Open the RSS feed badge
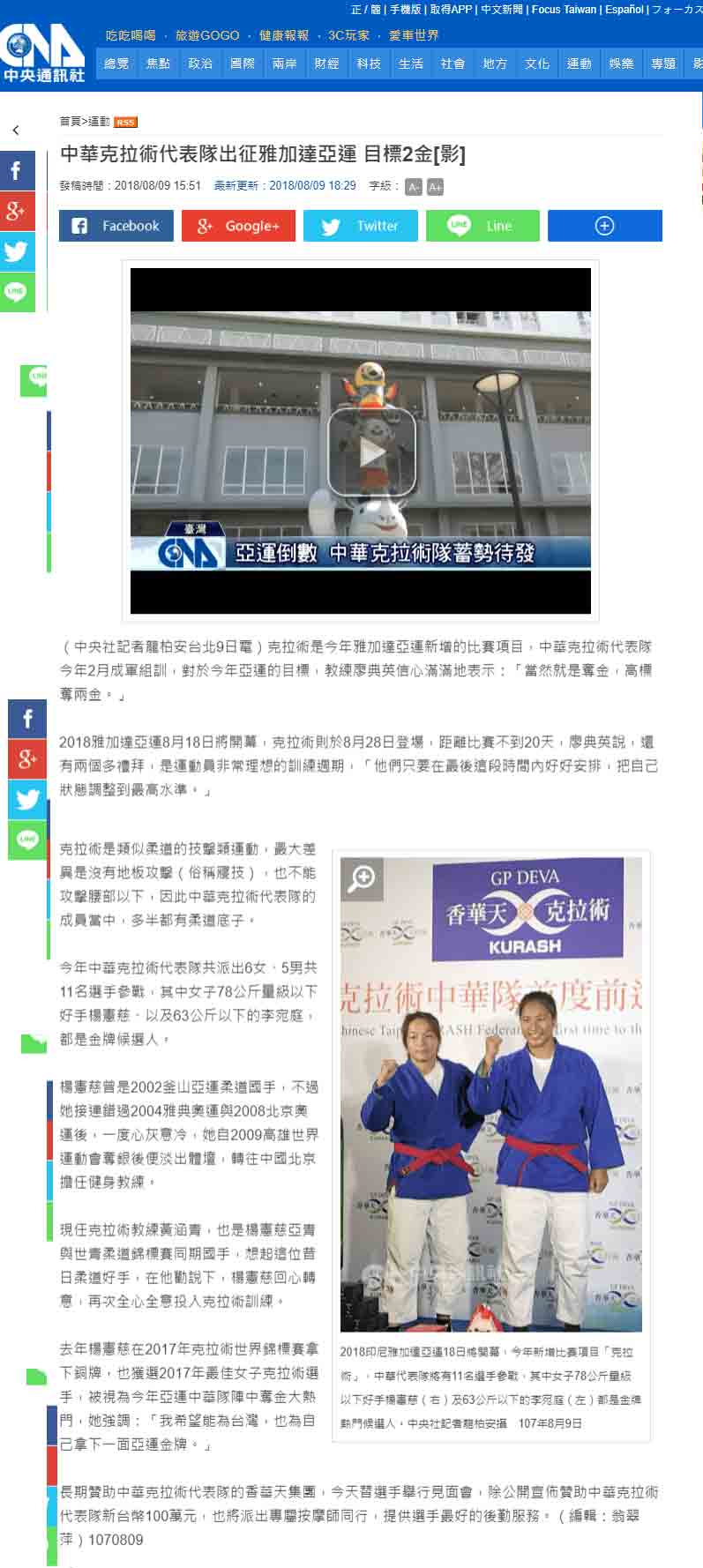Screen dimensions: 703x1568 [125, 123]
